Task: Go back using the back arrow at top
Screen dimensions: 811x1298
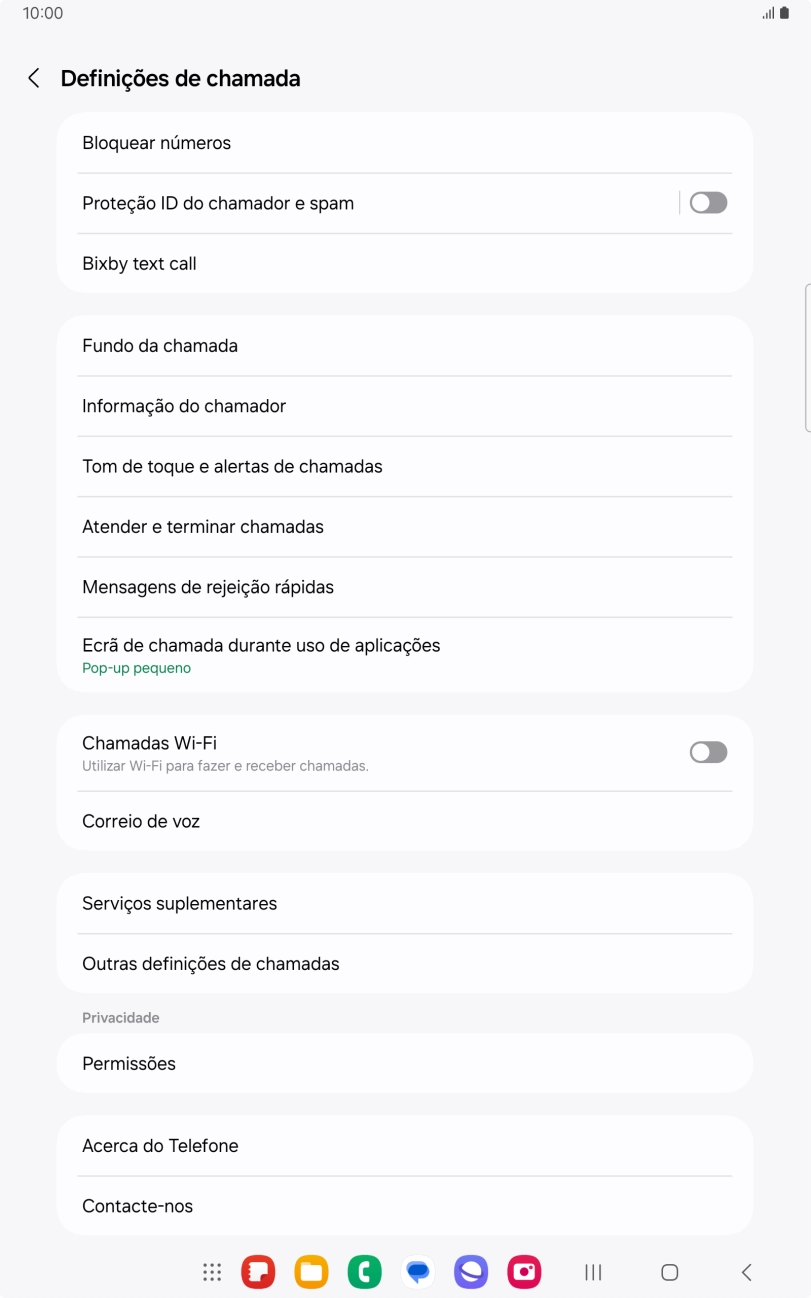Action: pos(32,78)
